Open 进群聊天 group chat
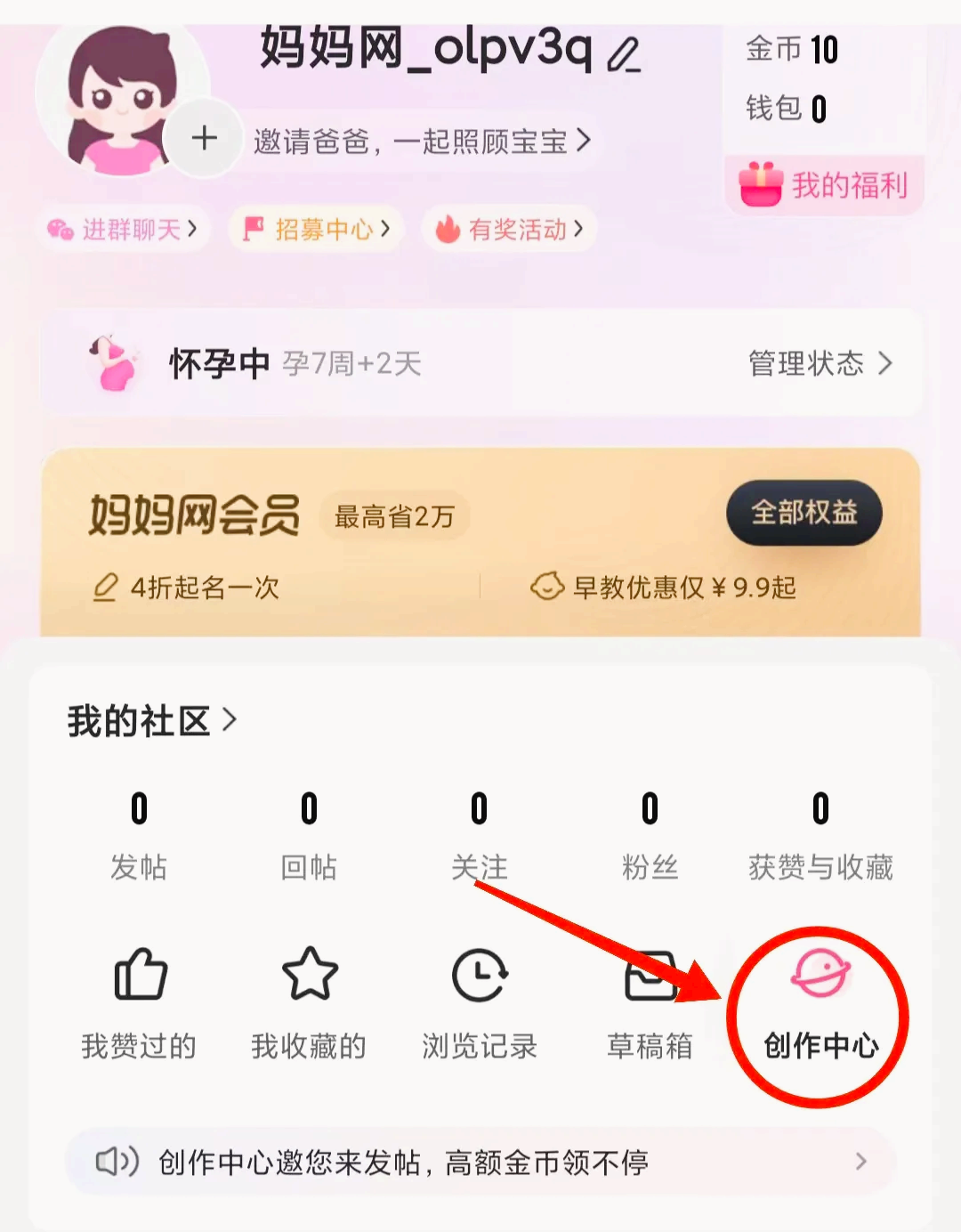 click(123, 230)
